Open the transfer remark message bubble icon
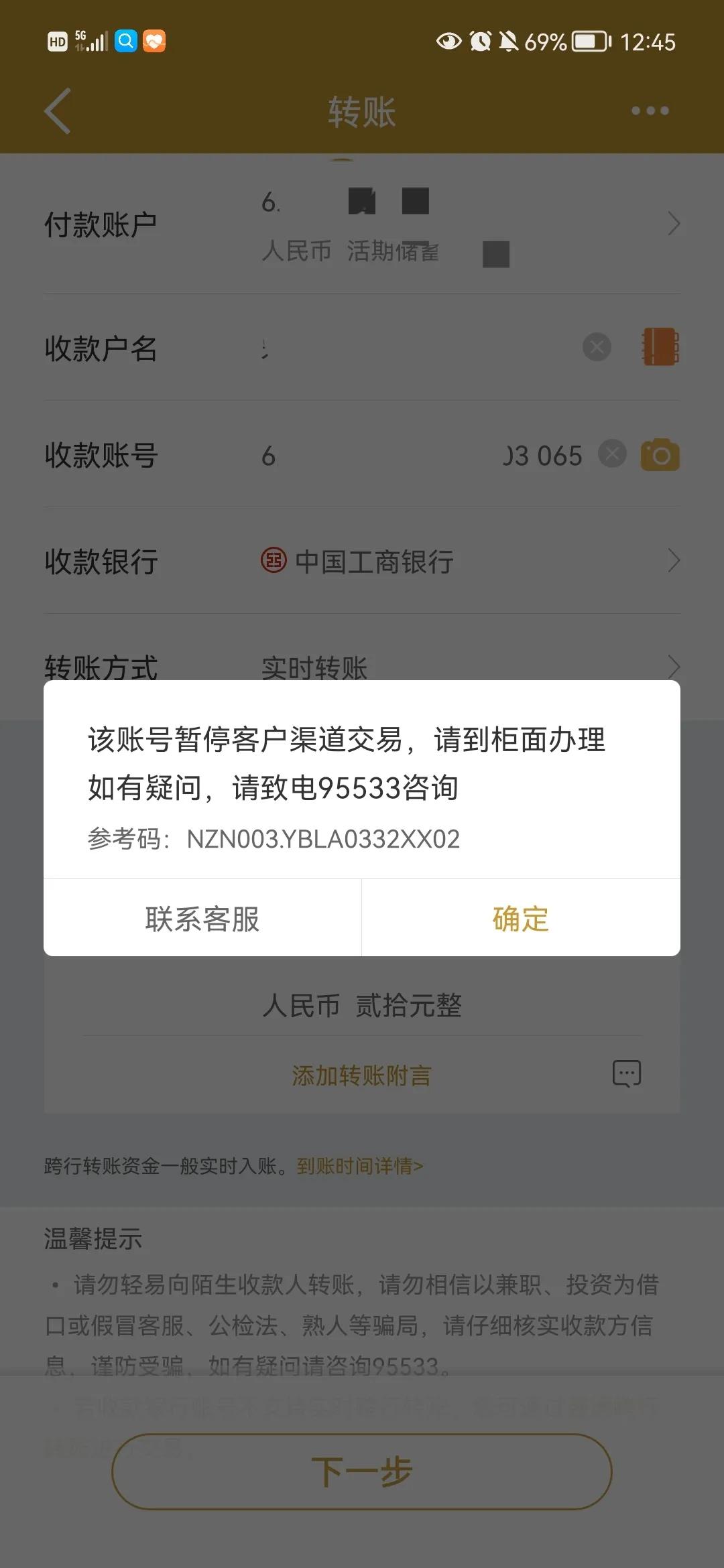Screen dimensions: 724x1568 pyautogui.click(x=625, y=1073)
